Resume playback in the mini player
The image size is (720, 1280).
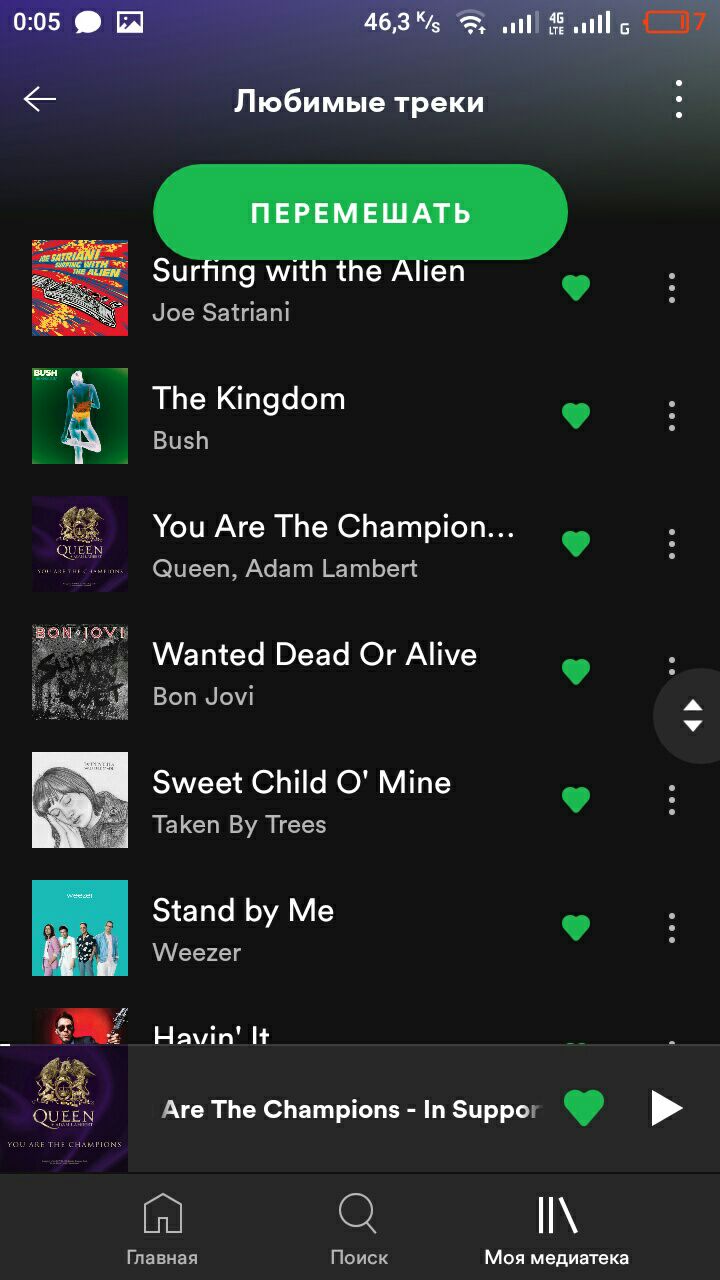pos(666,1108)
